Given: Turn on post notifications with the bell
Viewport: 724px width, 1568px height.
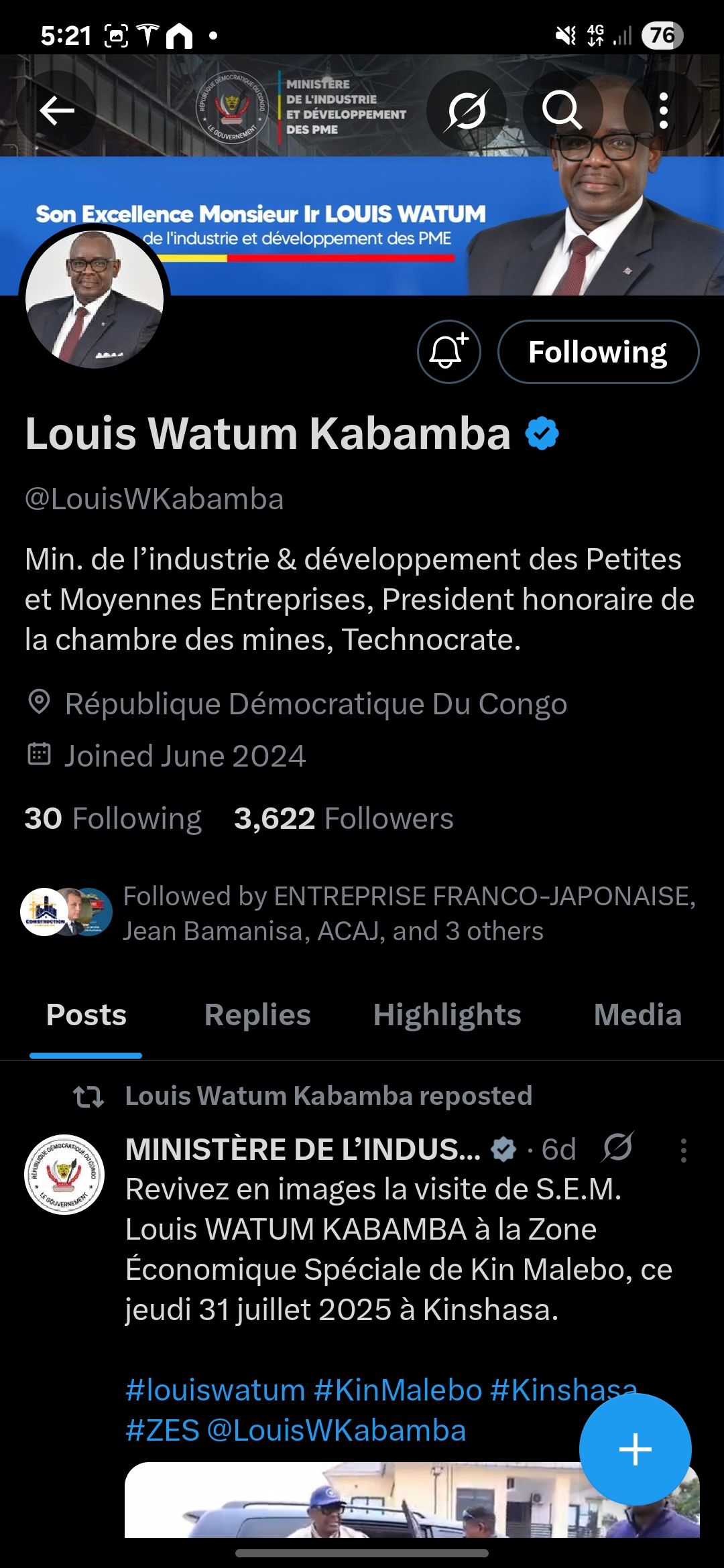Looking at the screenshot, I should [x=449, y=352].
